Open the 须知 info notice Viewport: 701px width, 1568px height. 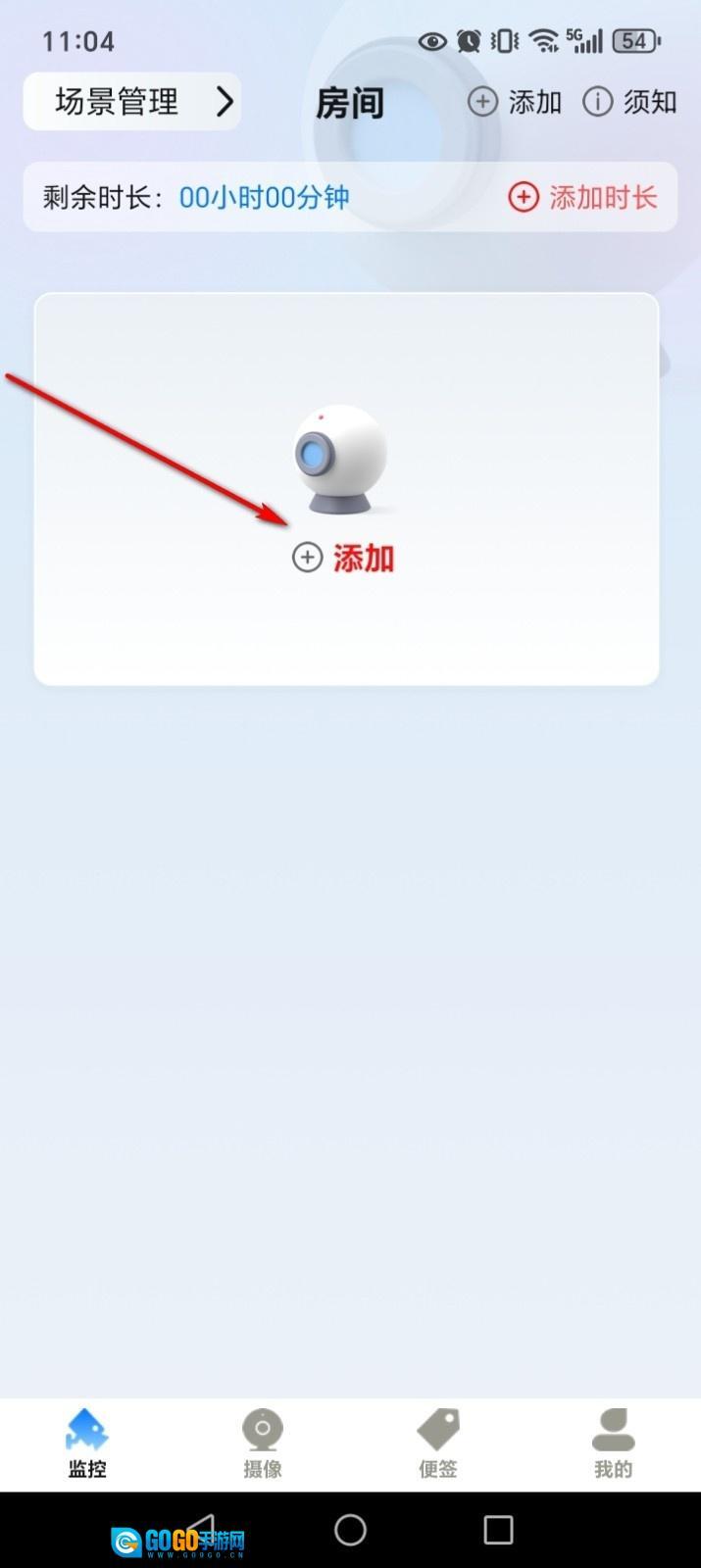(630, 102)
